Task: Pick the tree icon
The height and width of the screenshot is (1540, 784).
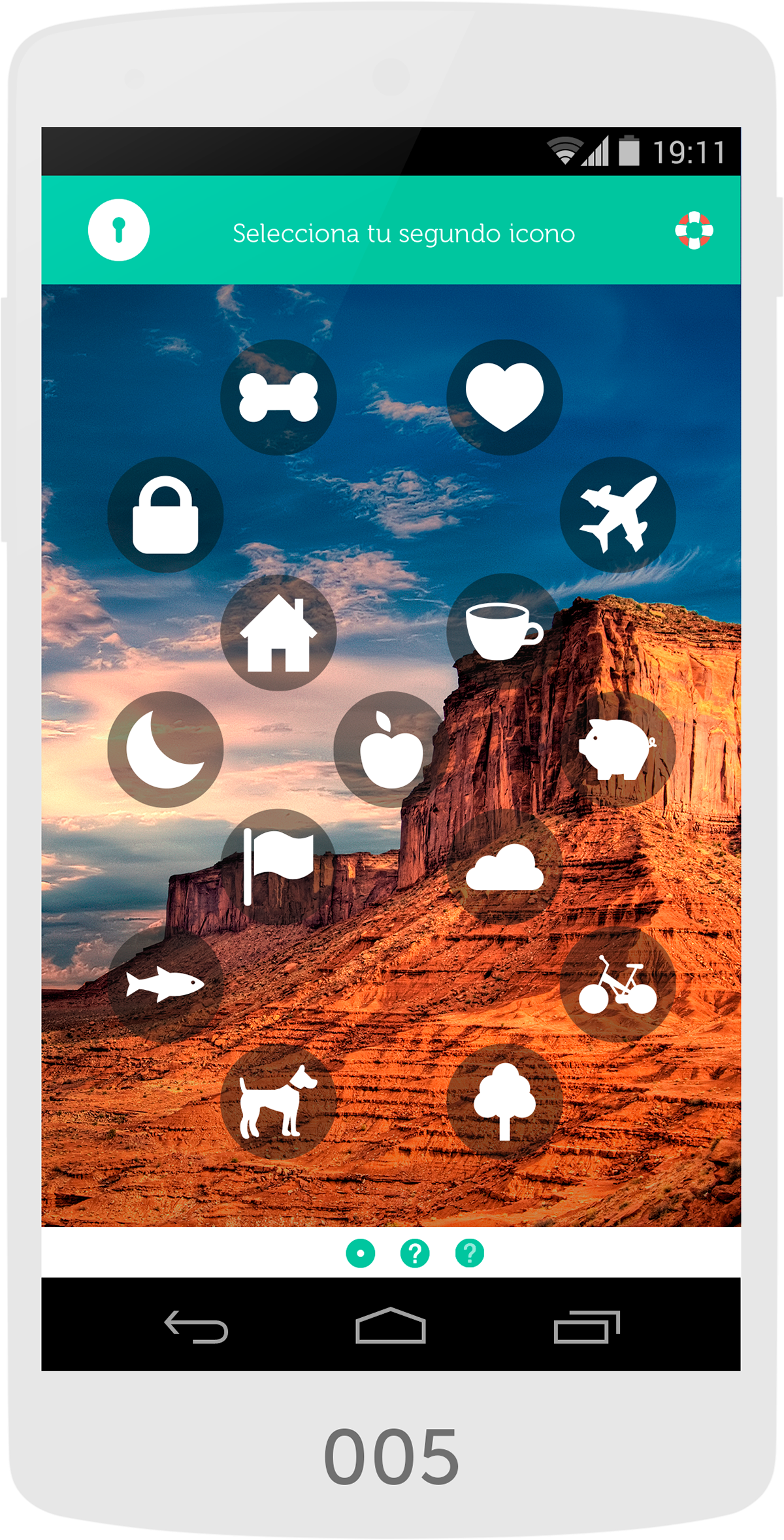Action: click(x=504, y=1102)
